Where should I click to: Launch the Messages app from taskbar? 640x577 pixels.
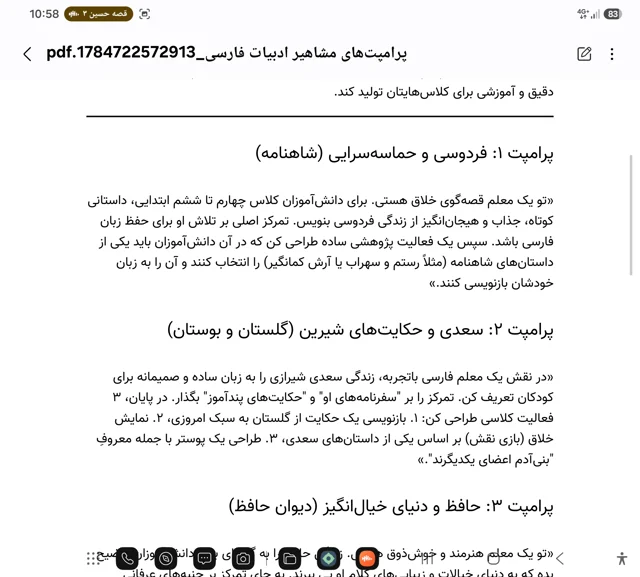[204, 559]
